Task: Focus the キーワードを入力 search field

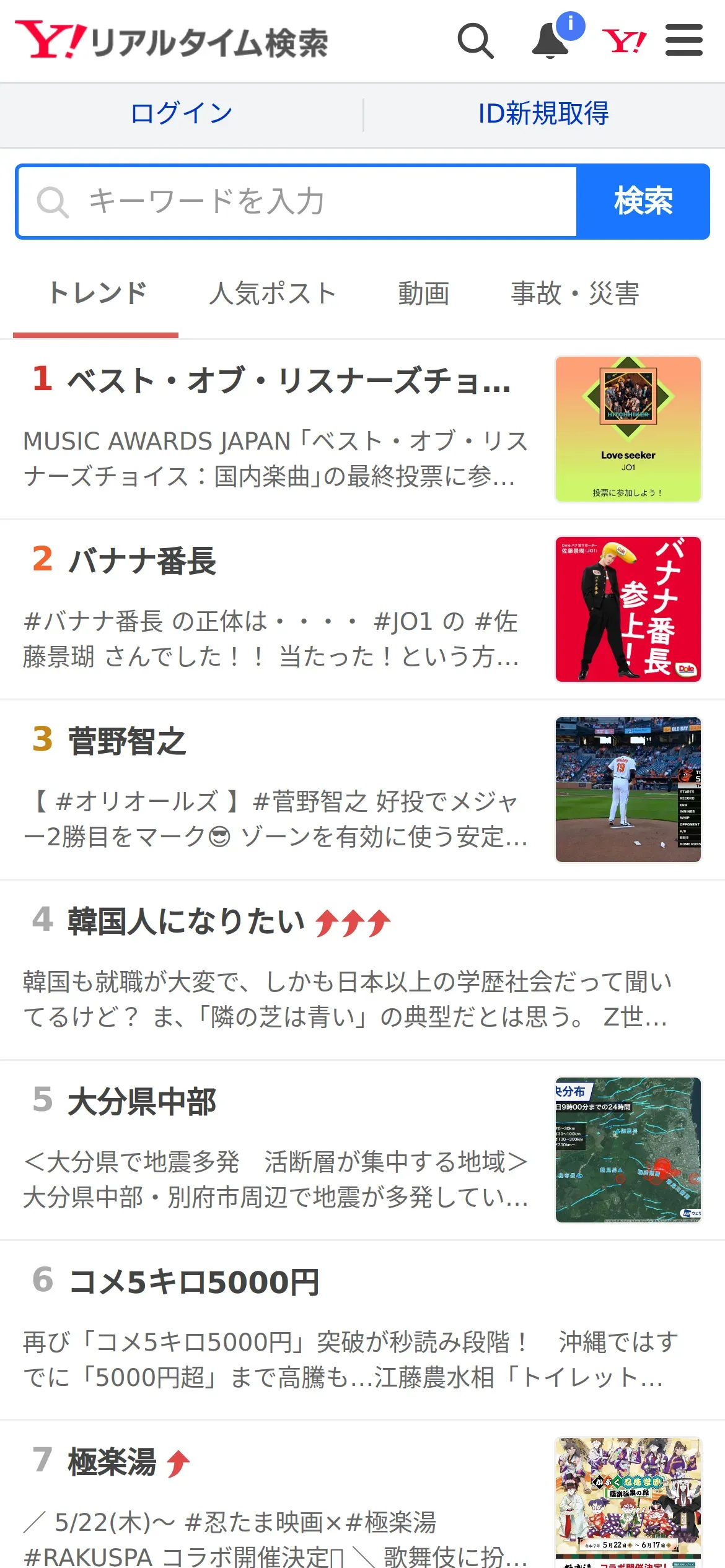Action: click(x=297, y=201)
